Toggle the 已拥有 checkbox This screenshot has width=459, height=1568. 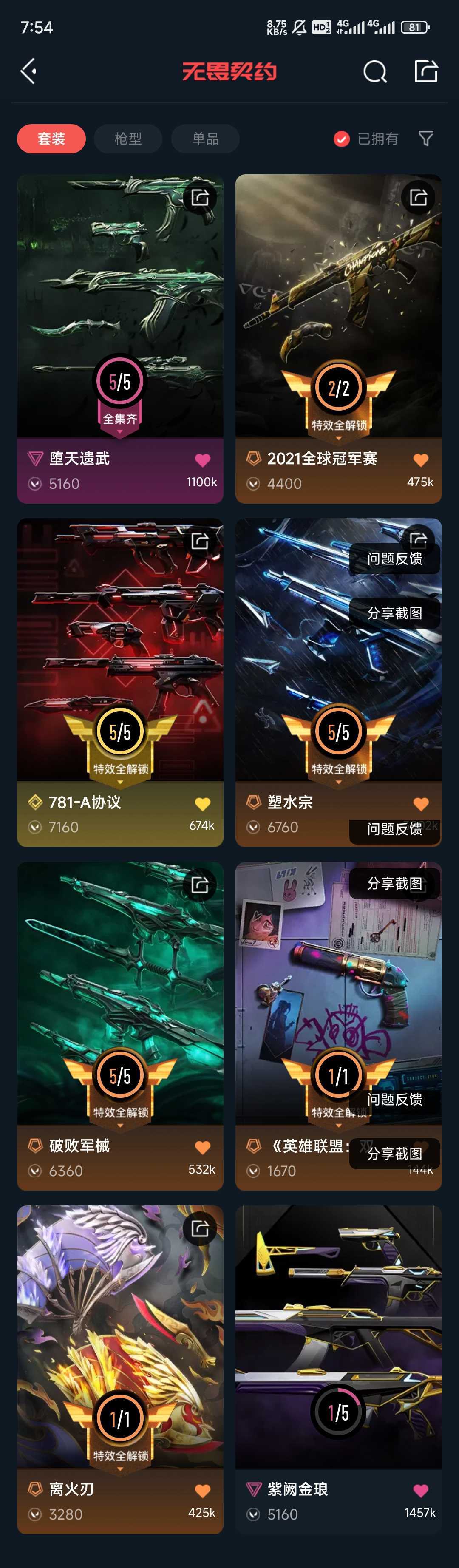[342, 139]
